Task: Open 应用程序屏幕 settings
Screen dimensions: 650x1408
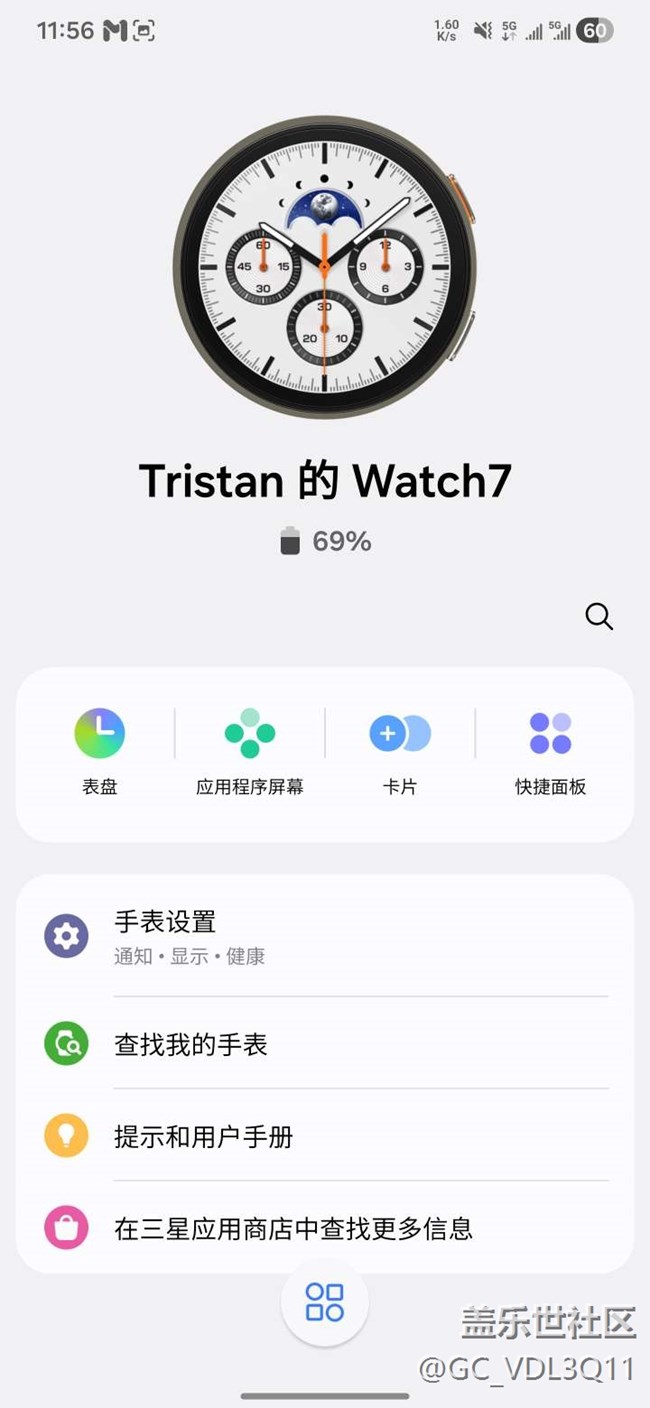Action: tap(250, 751)
